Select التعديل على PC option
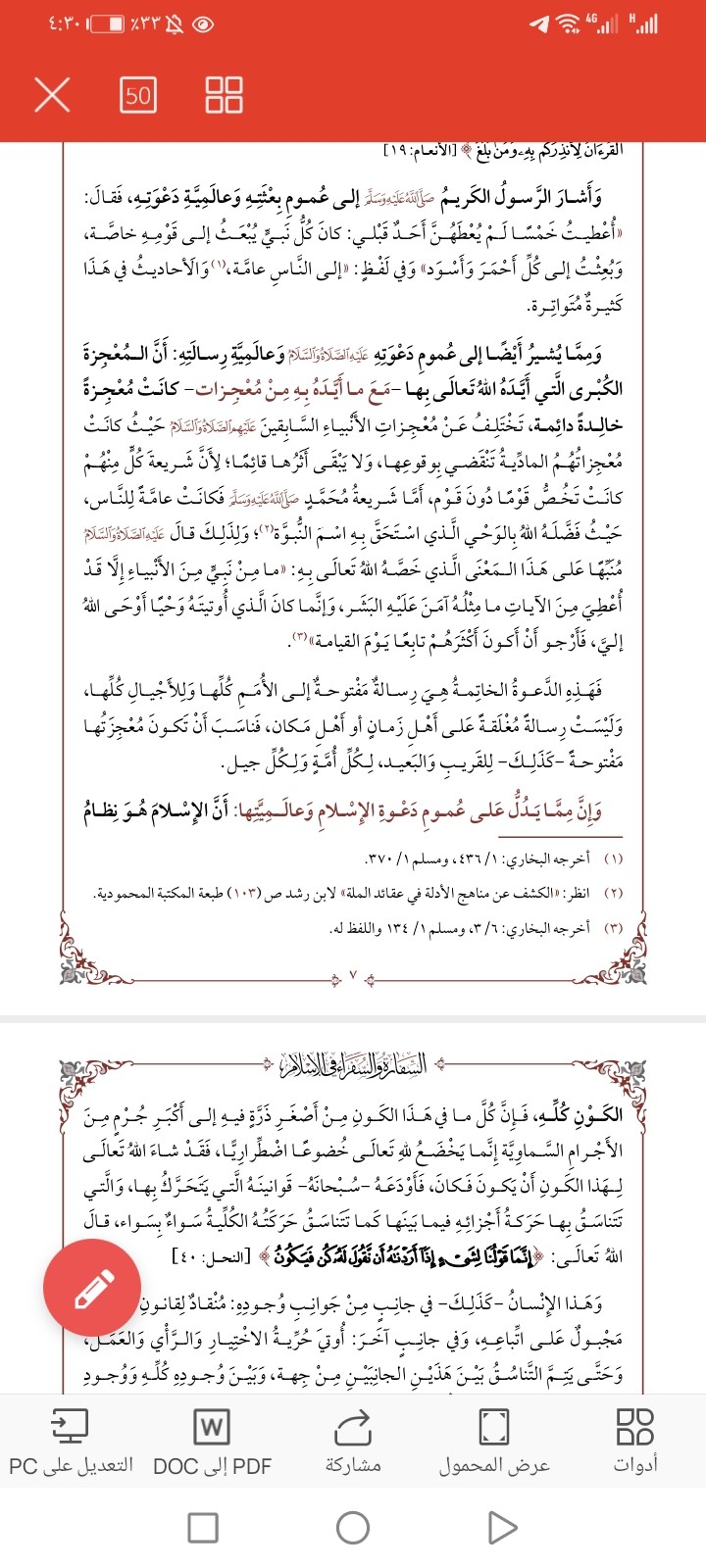This screenshot has width=706, height=1568. coord(71,1441)
